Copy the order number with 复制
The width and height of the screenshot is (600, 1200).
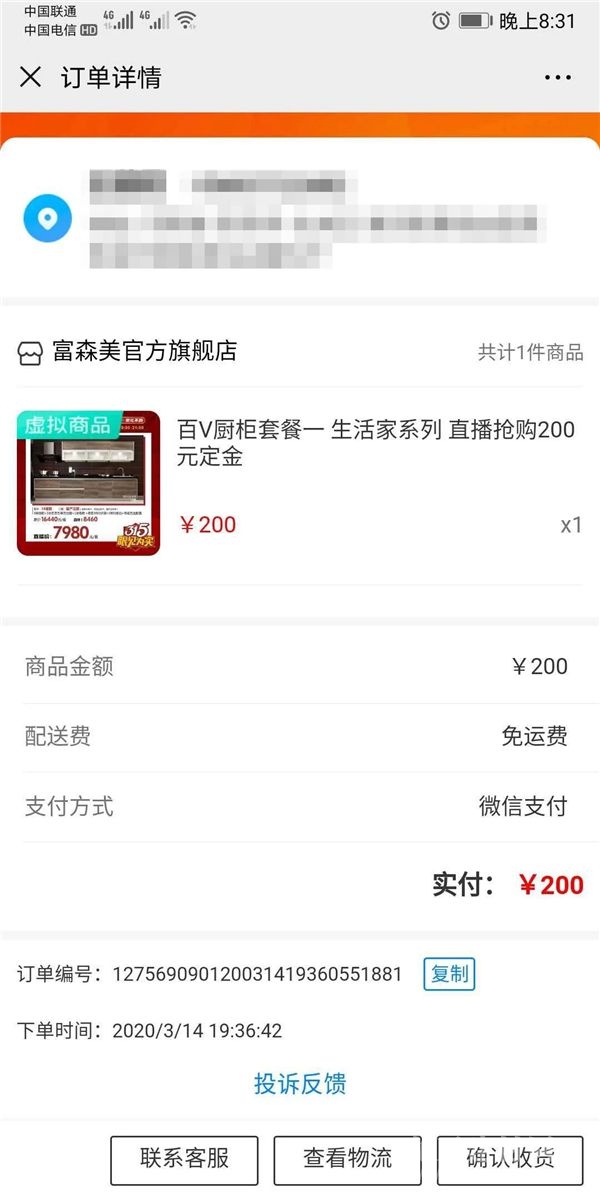pyautogui.click(x=449, y=974)
